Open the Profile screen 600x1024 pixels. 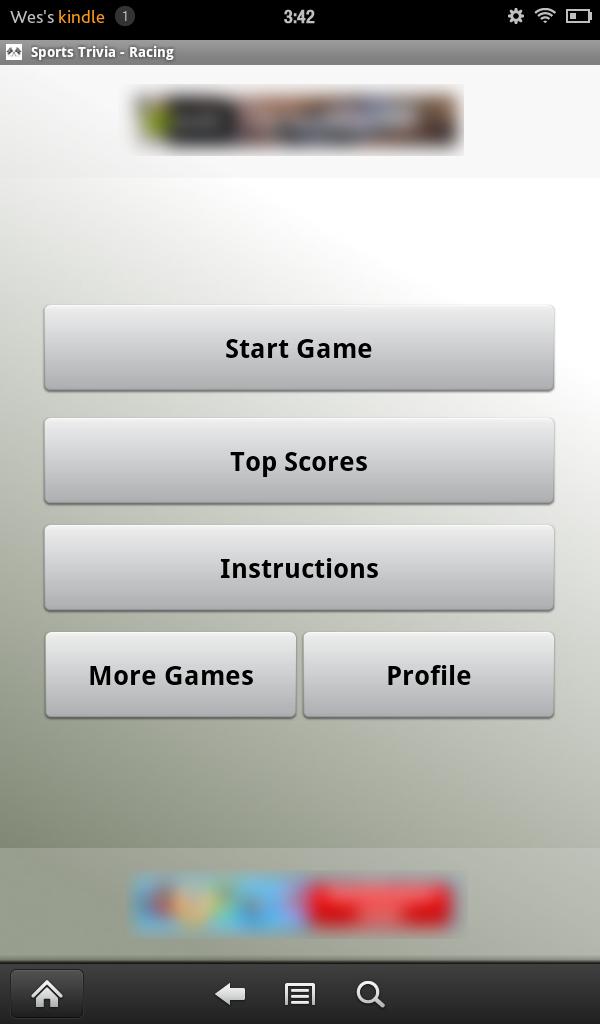428,675
